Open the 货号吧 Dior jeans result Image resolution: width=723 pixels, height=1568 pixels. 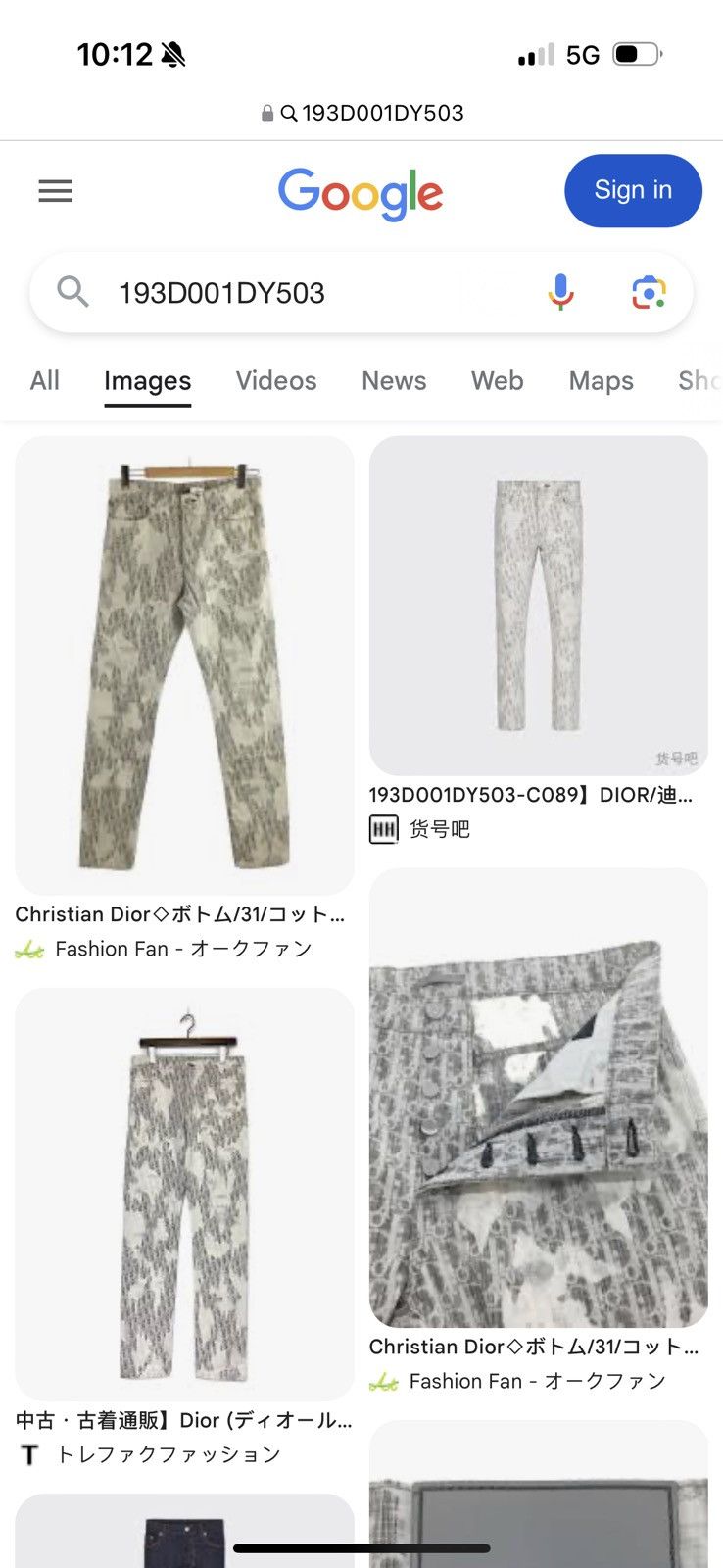538,606
